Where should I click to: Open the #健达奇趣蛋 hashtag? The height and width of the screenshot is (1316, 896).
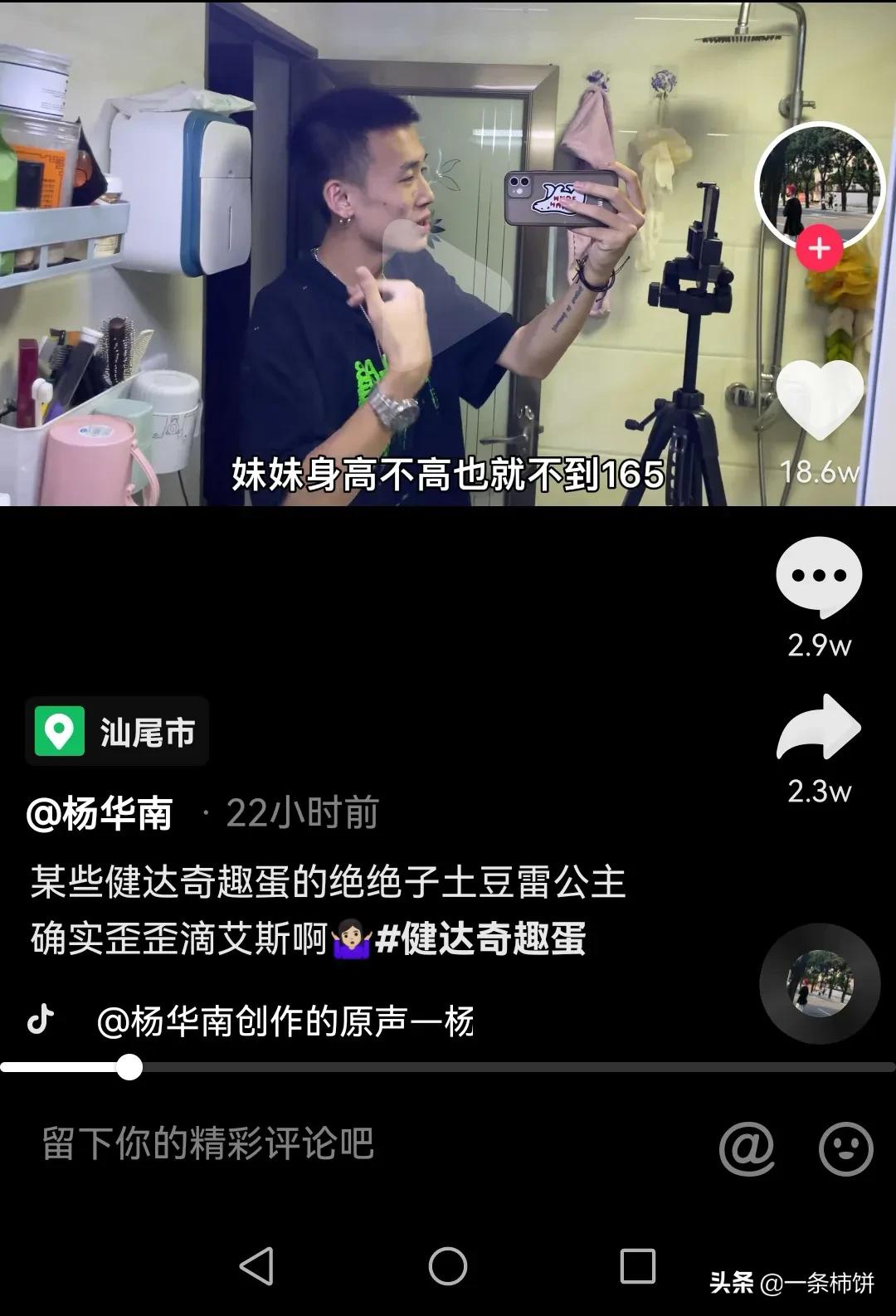click(480, 938)
